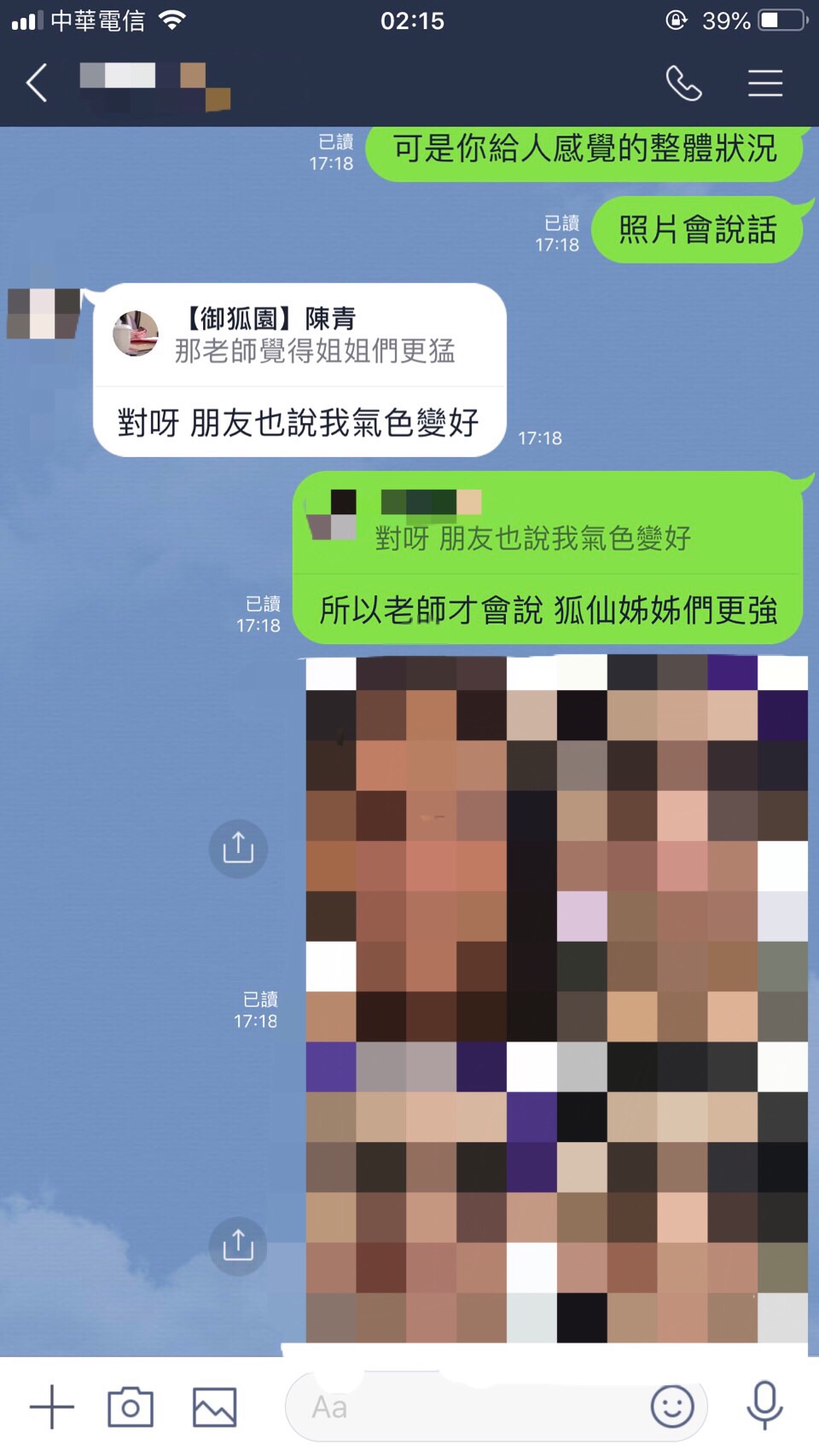Image resolution: width=819 pixels, height=1456 pixels.
Task: Open the first sent photo in the chat
Action: [556, 844]
